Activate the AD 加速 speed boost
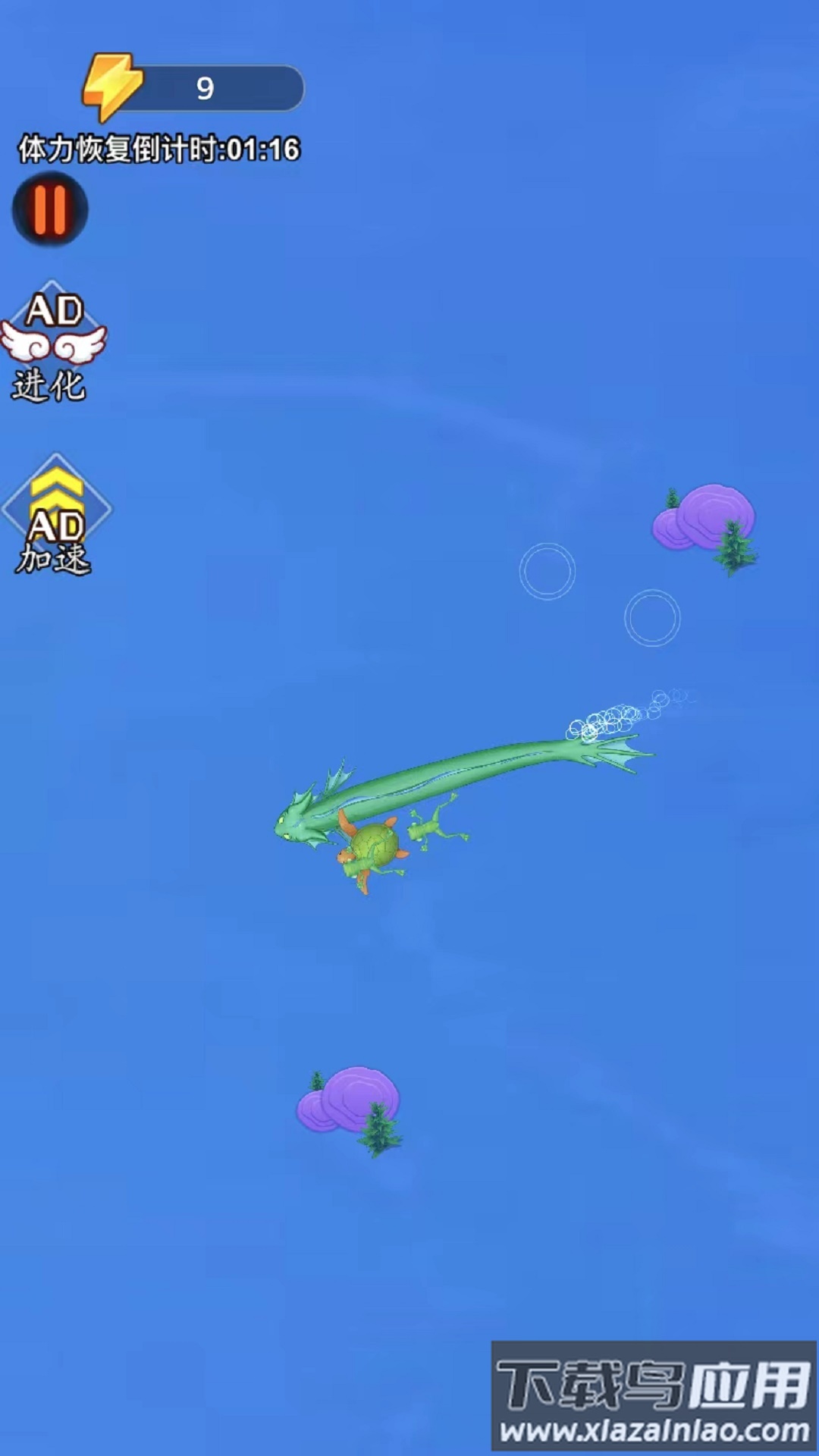 pyautogui.click(x=56, y=516)
